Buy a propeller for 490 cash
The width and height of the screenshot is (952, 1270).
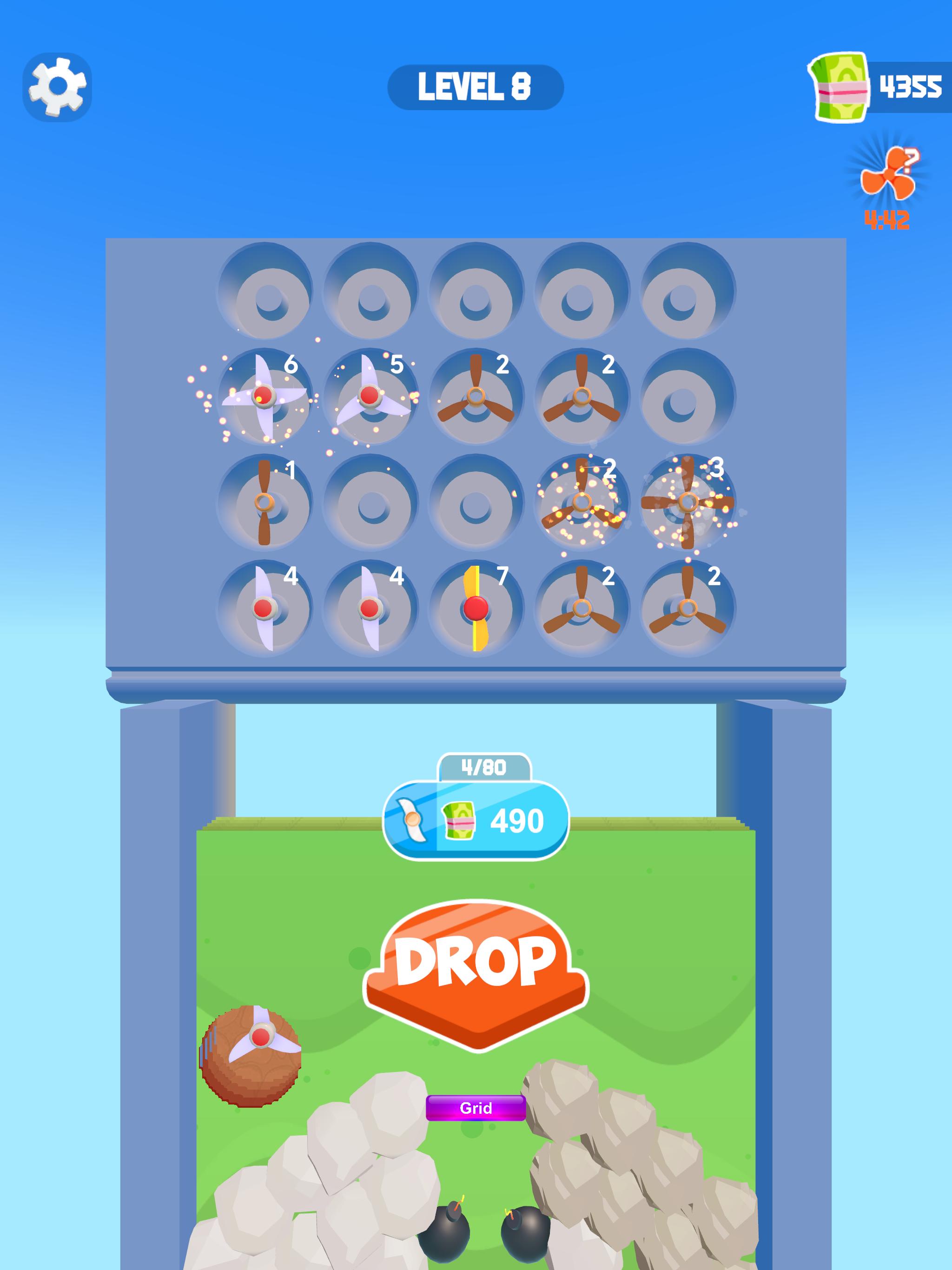click(476, 820)
